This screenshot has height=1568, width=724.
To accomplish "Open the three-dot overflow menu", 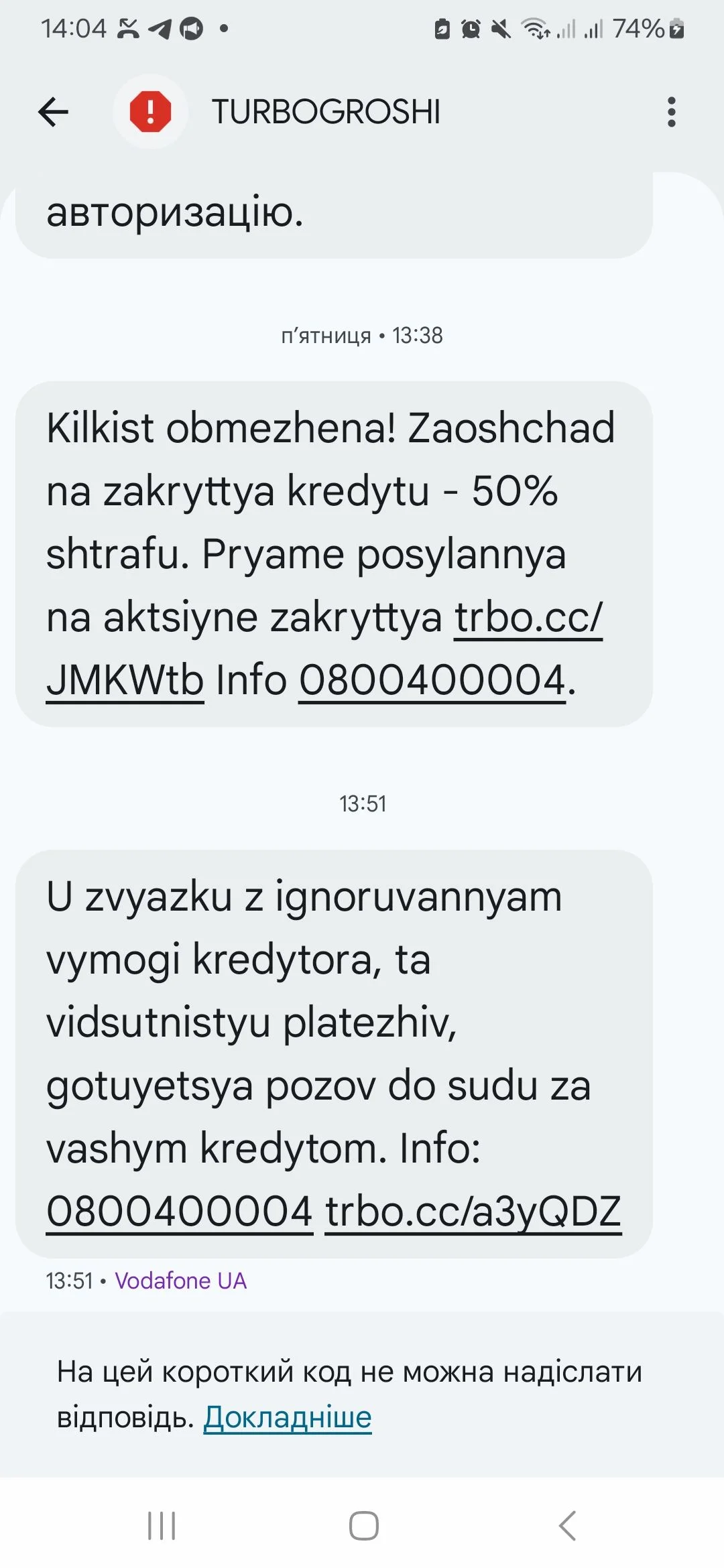I will pos(671,112).
